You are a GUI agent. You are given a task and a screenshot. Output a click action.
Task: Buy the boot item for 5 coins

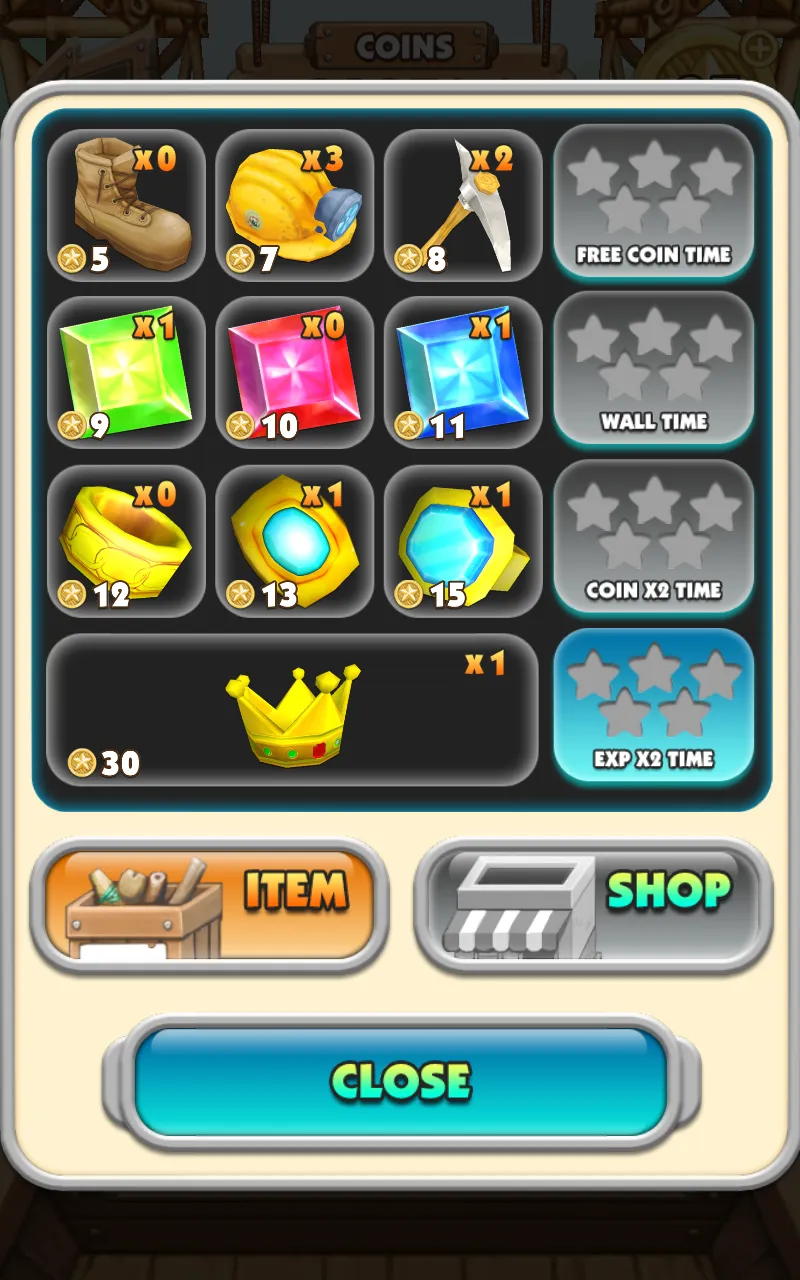(128, 204)
